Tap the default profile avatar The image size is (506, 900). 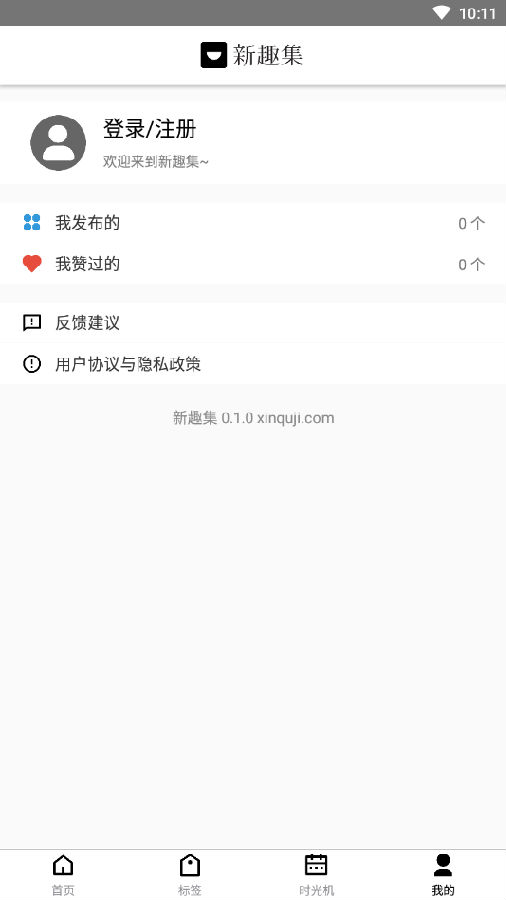click(x=58, y=143)
